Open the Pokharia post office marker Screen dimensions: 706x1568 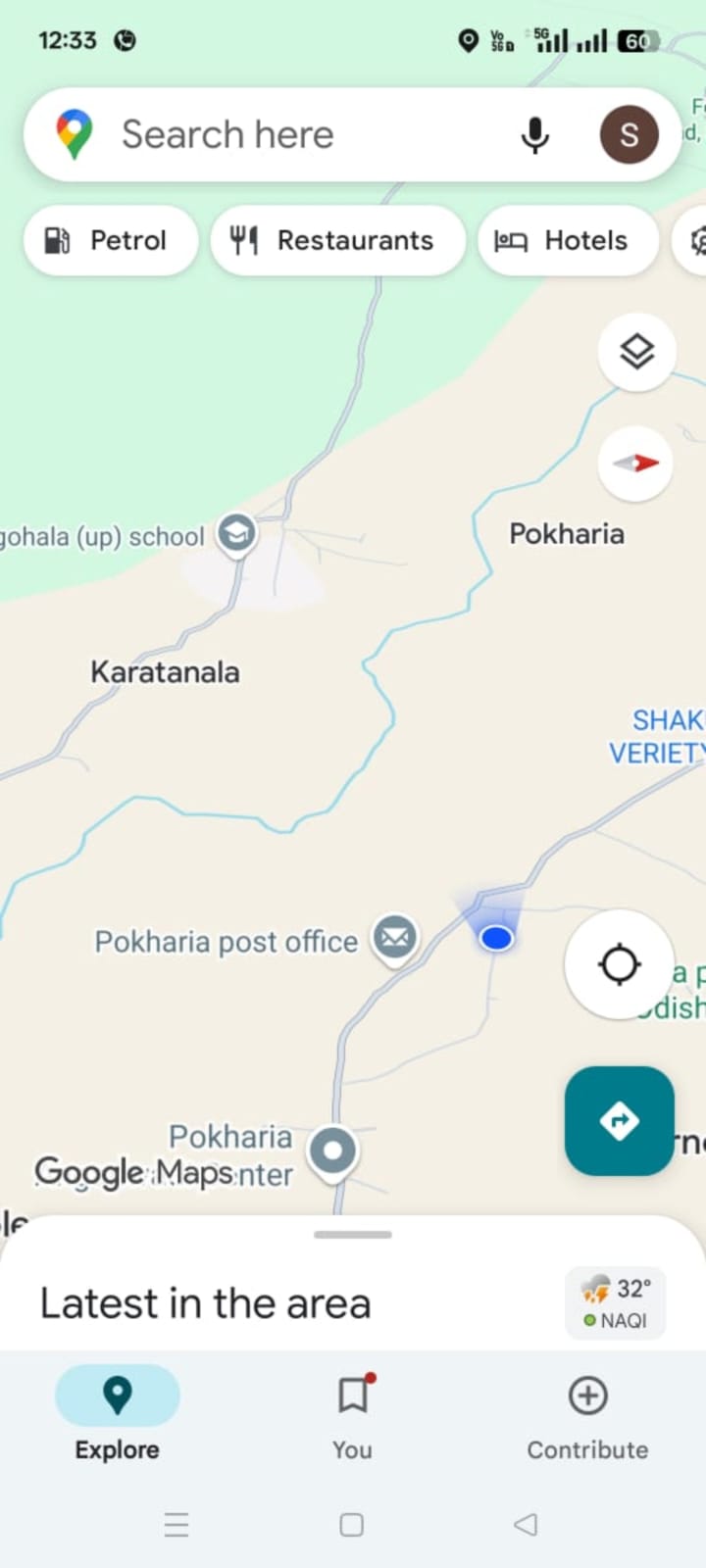pyautogui.click(x=395, y=938)
